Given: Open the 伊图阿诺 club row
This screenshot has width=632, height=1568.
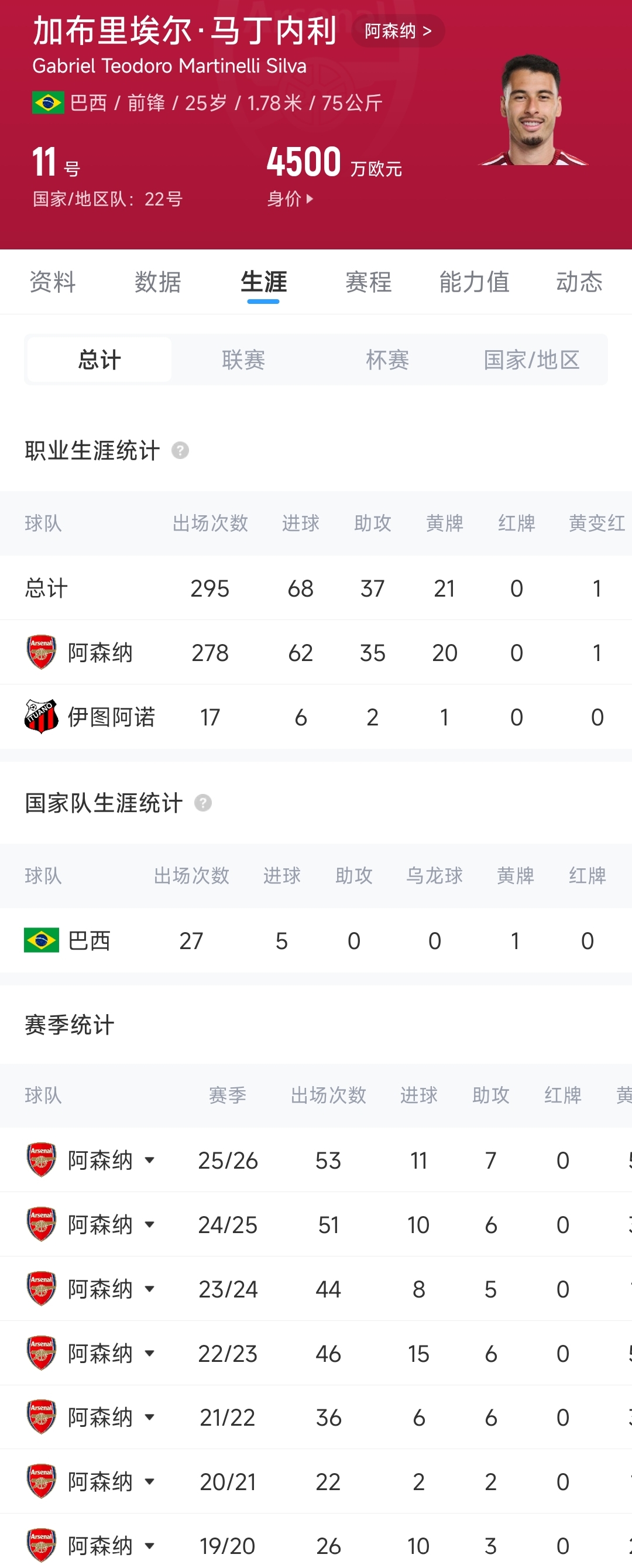Looking at the screenshot, I should tap(315, 717).
